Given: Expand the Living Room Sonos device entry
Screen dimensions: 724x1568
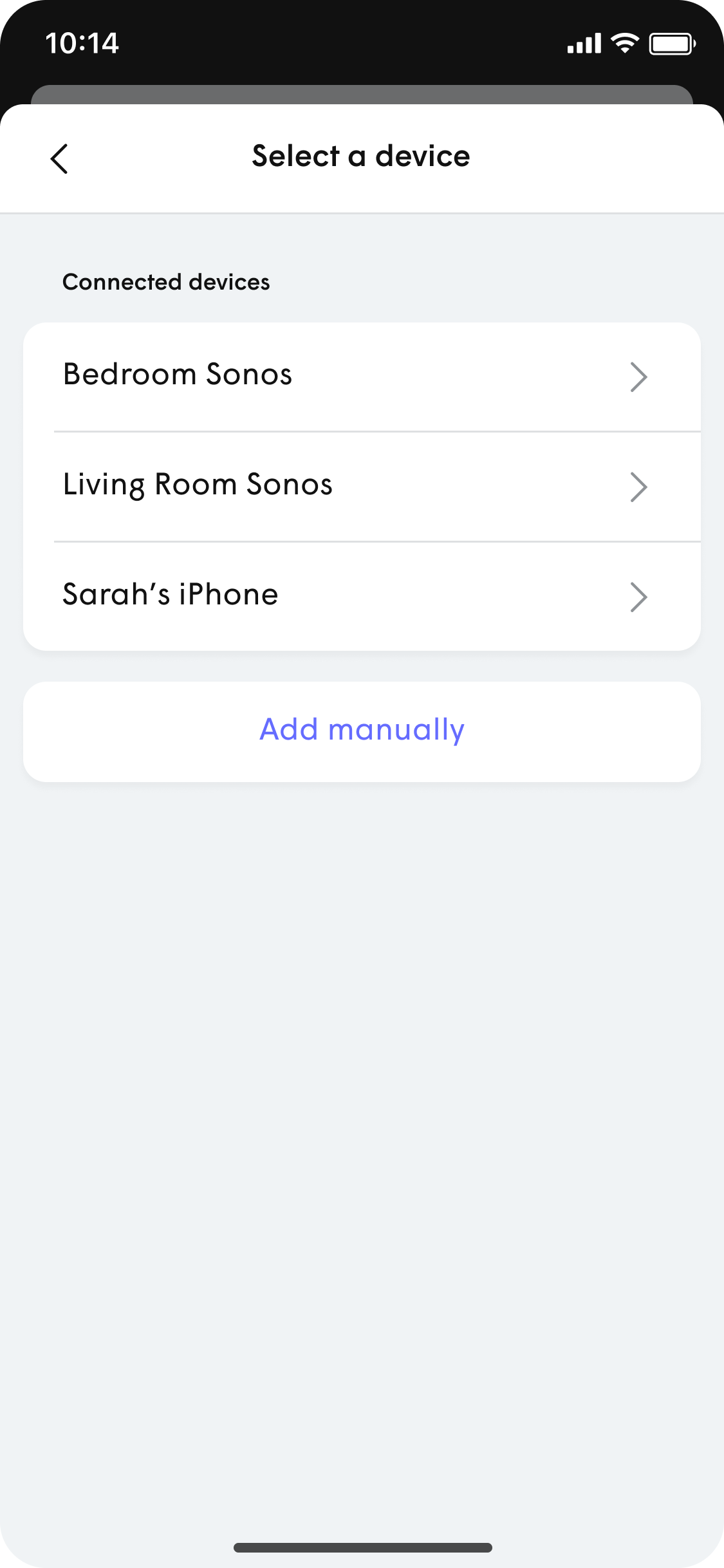Looking at the screenshot, I should click(362, 487).
